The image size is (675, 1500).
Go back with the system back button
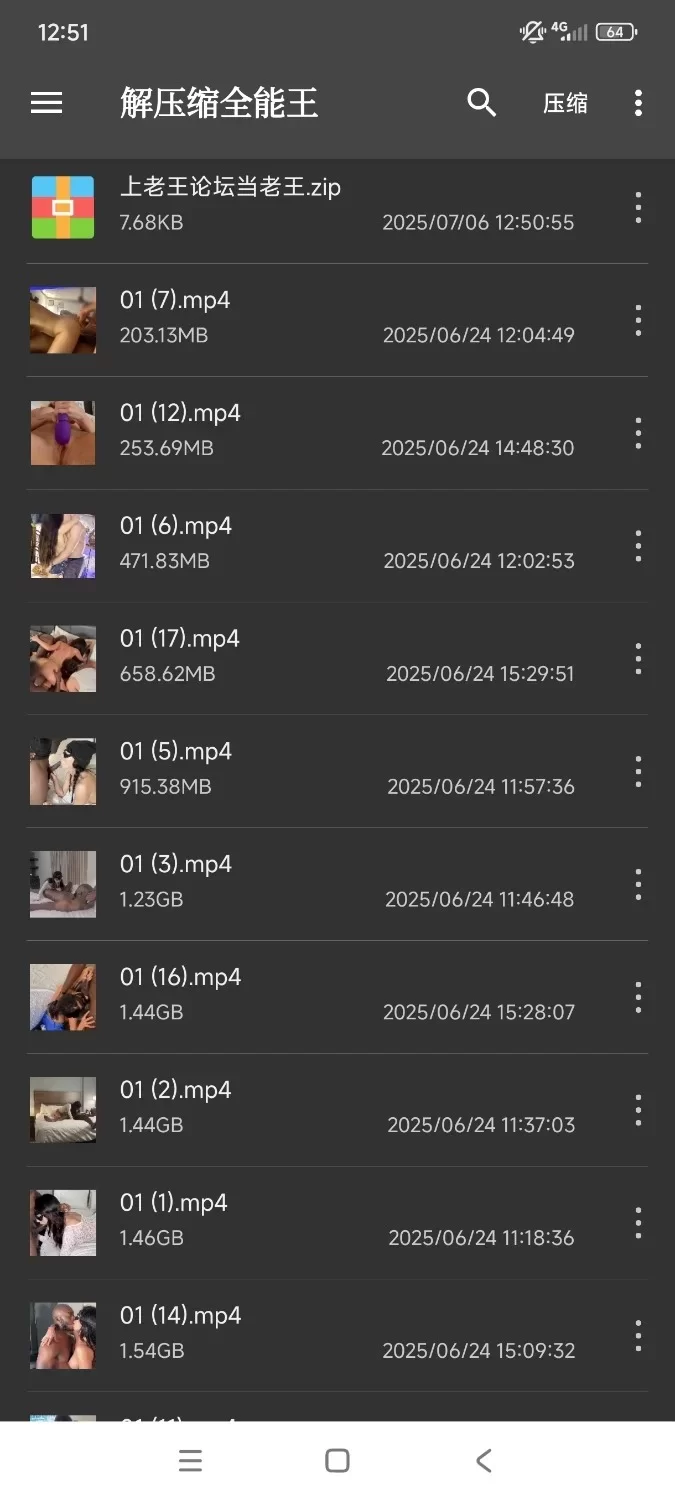coord(484,1461)
